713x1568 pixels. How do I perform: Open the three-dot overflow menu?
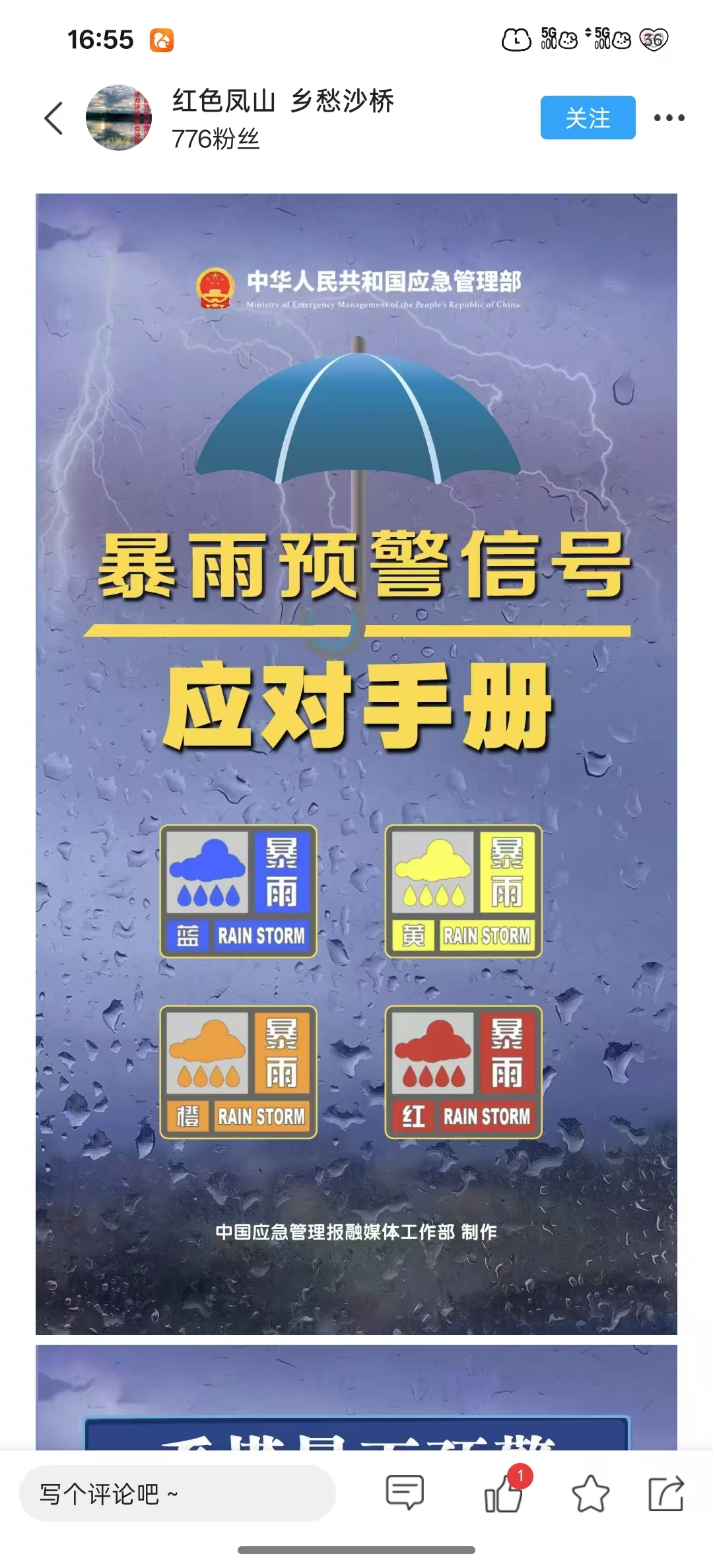point(669,118)
